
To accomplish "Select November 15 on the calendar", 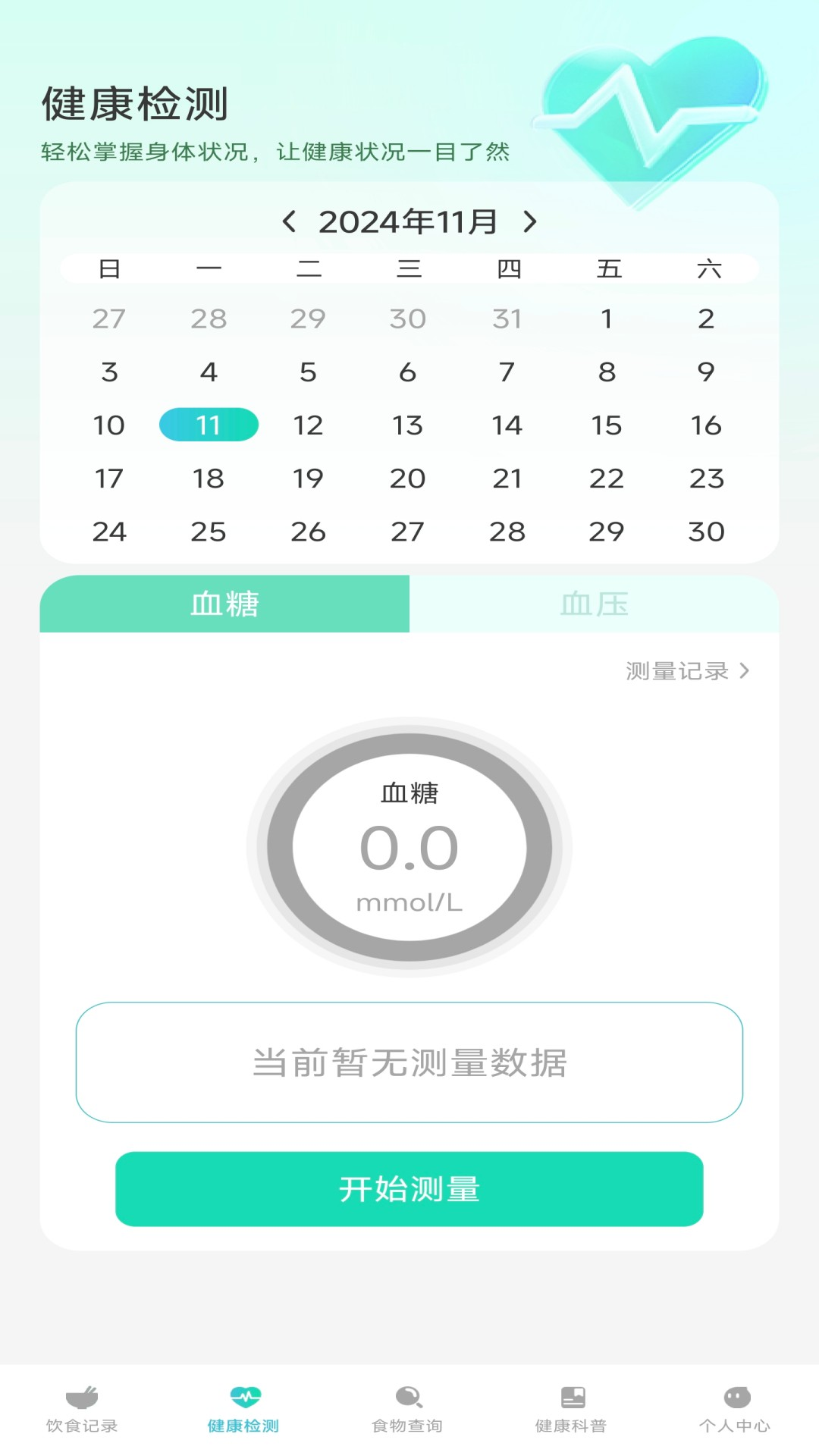I will click(607, 425).
